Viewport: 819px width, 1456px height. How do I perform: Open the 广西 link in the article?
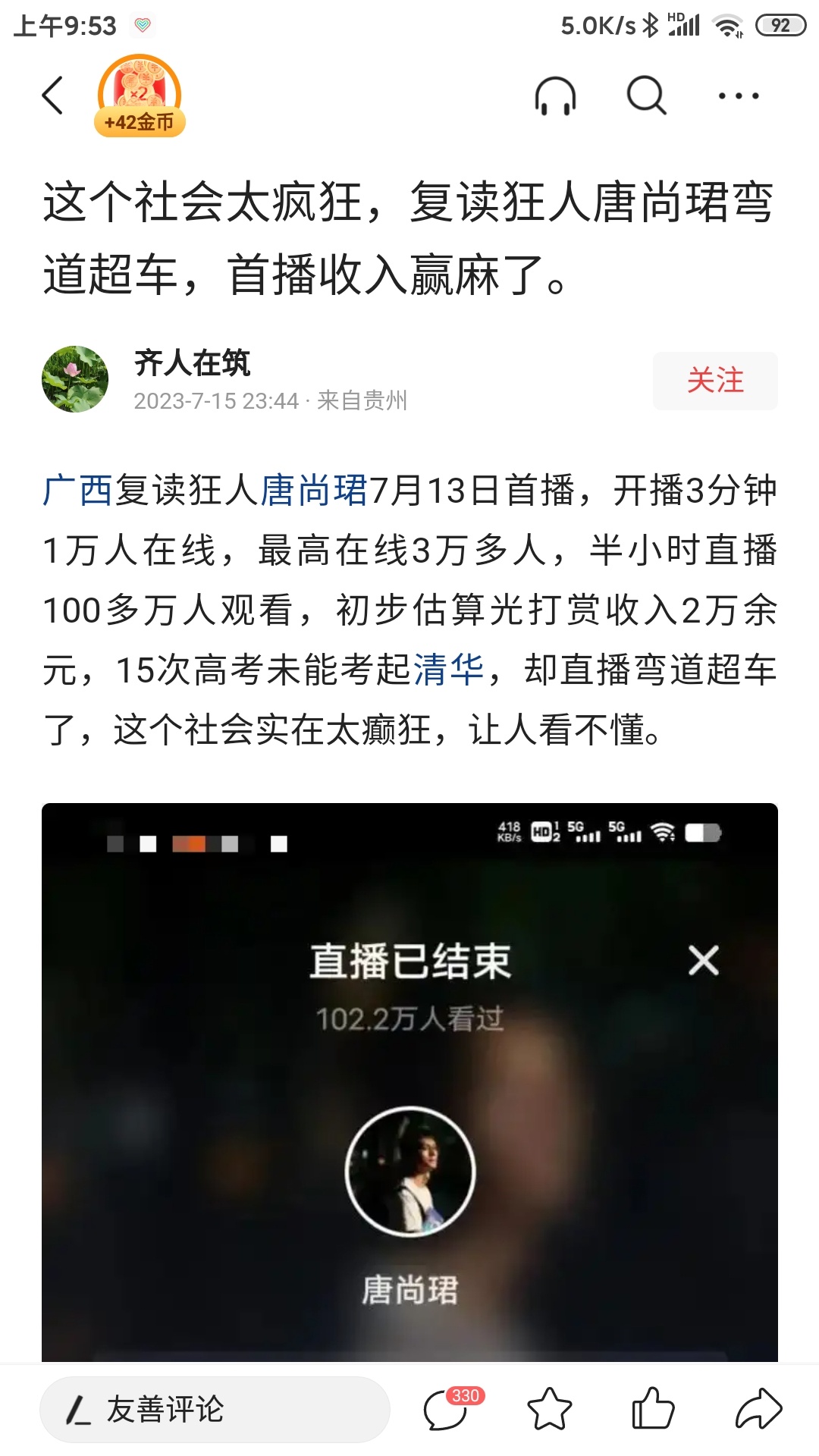[77, 491]
